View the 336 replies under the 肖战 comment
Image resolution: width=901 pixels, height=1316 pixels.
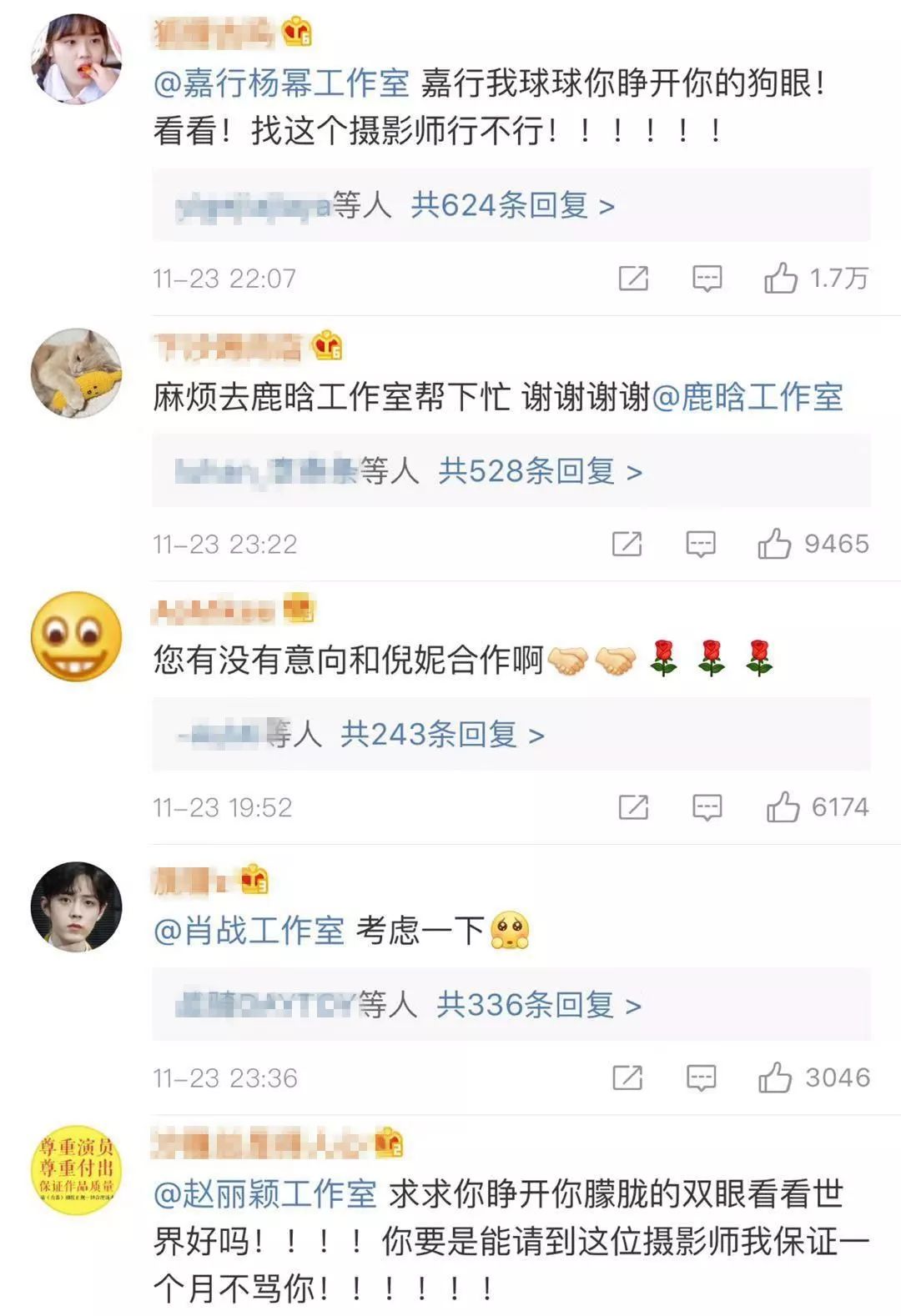click(x=538, y=1006)
